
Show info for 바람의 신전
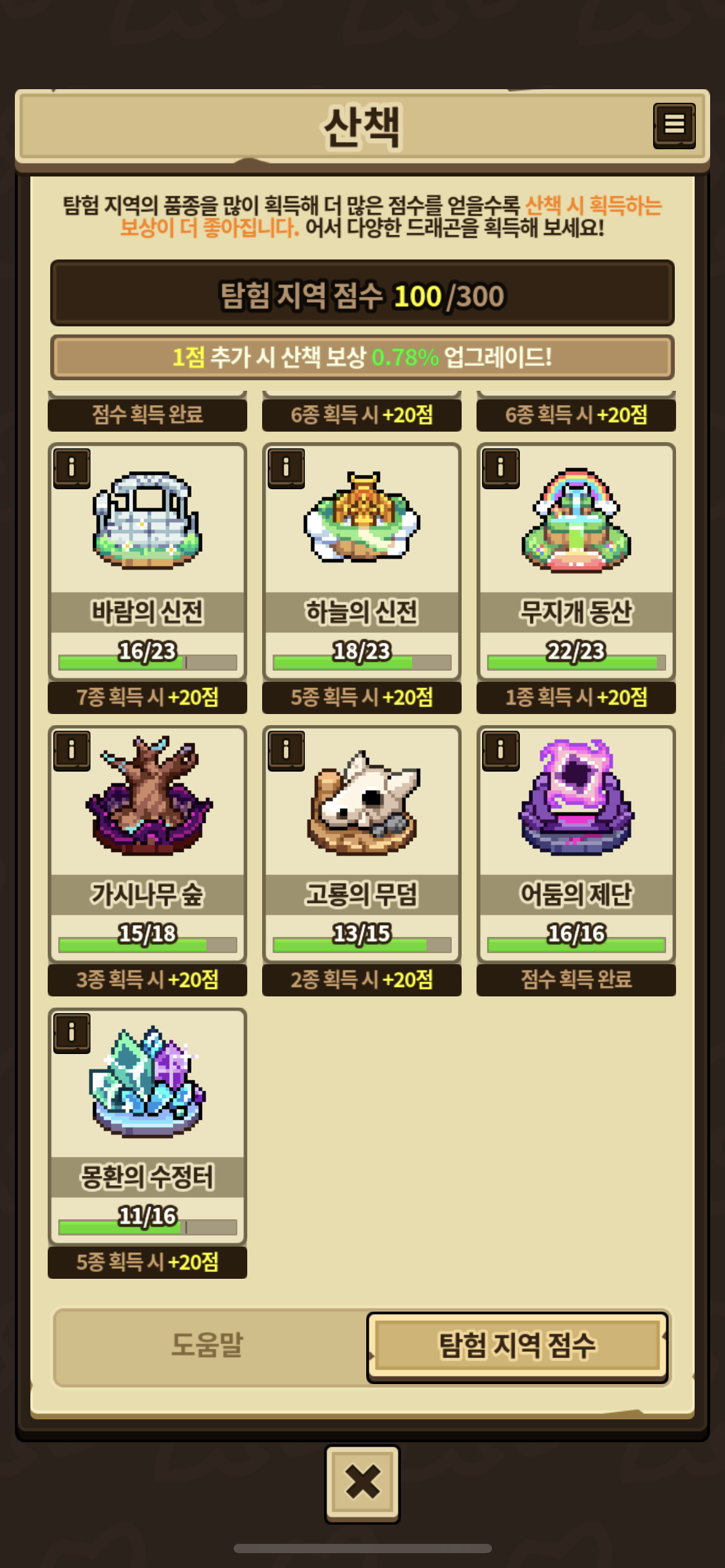pyautogui.click(x=72, y=468)
